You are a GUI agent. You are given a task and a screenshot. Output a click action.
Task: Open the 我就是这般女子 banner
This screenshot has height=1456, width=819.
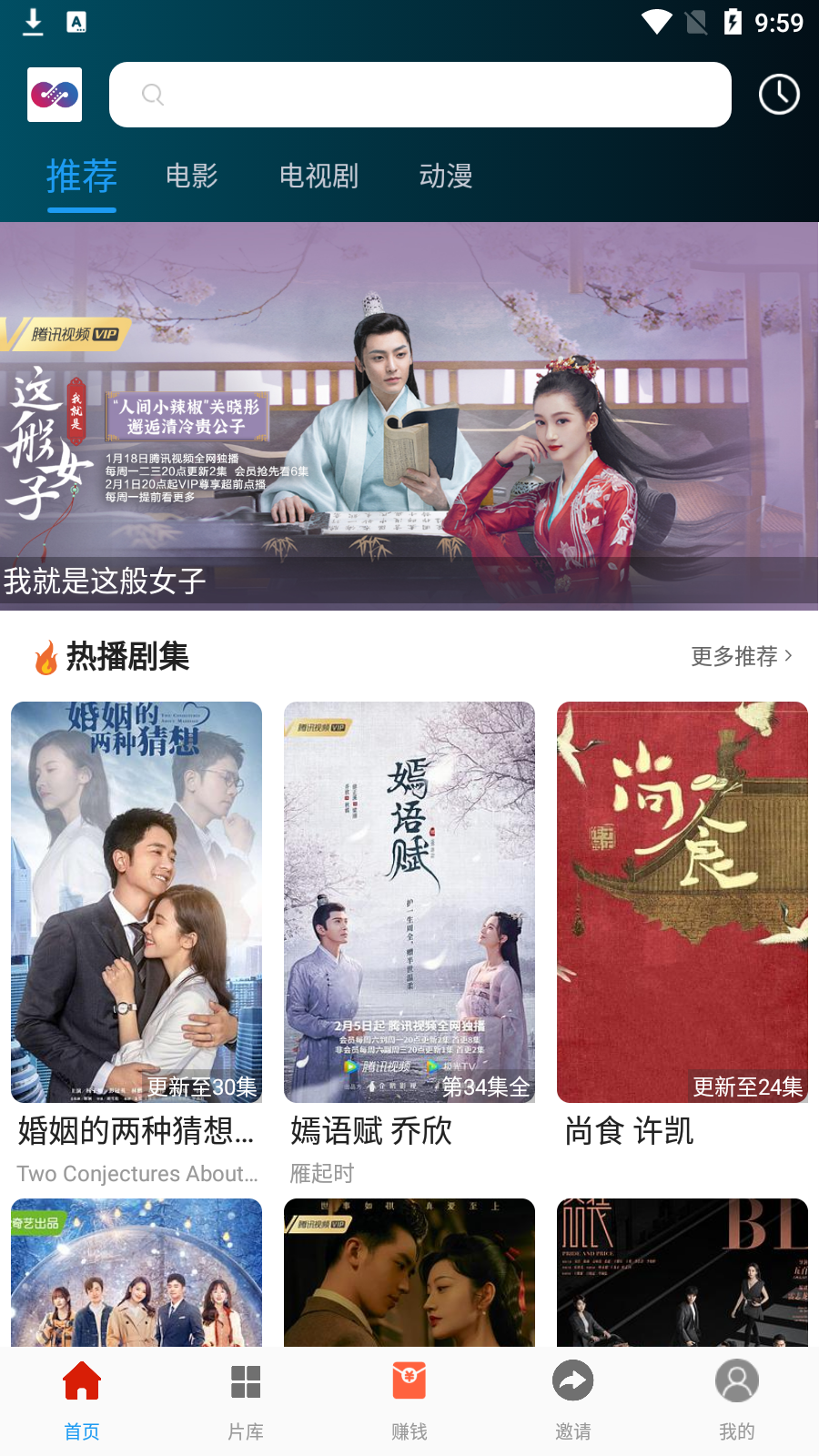409,409
